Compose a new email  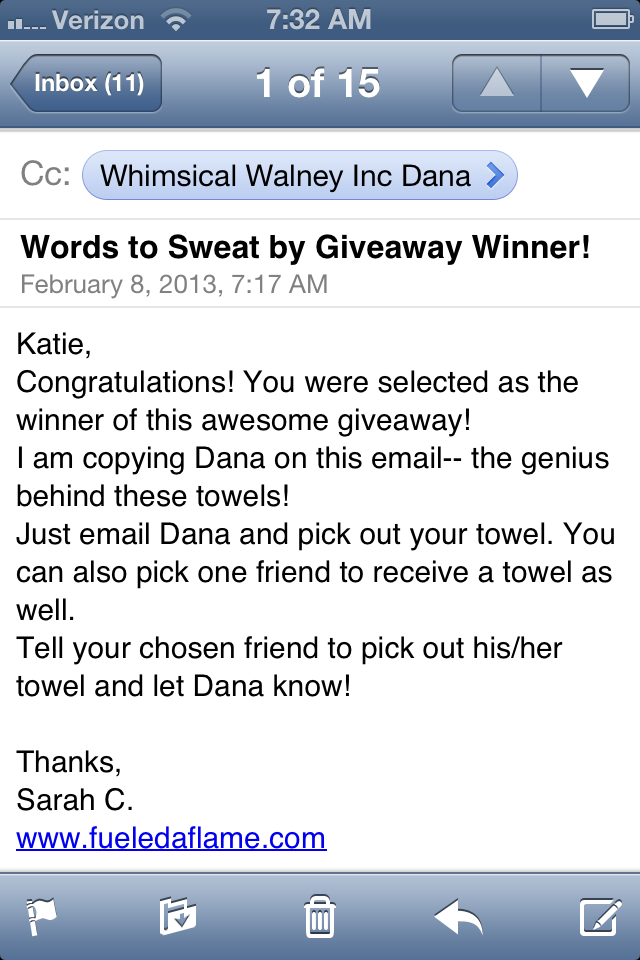pyautogui.click(x=601, y=915)
